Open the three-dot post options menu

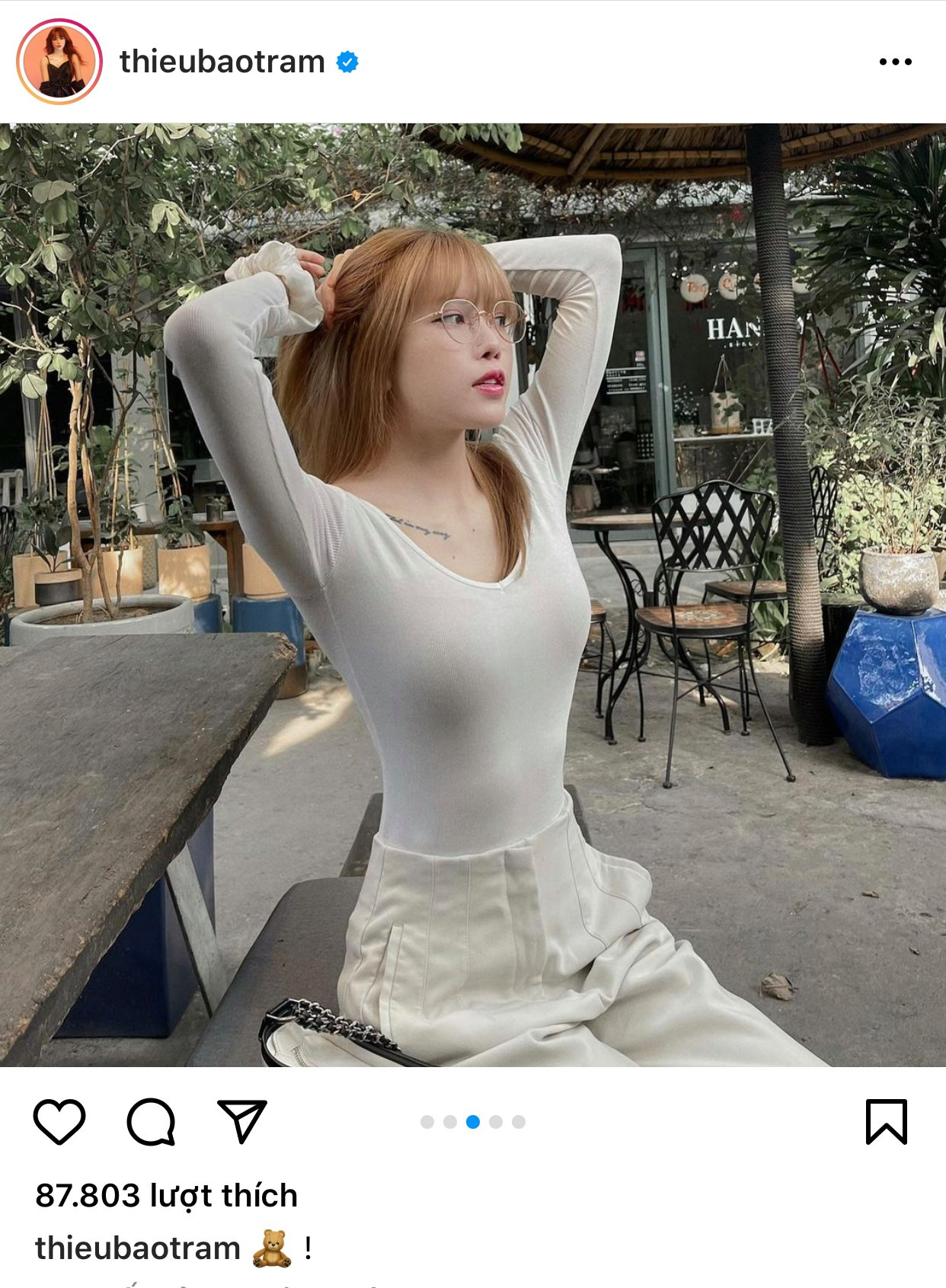pos(895,62)
